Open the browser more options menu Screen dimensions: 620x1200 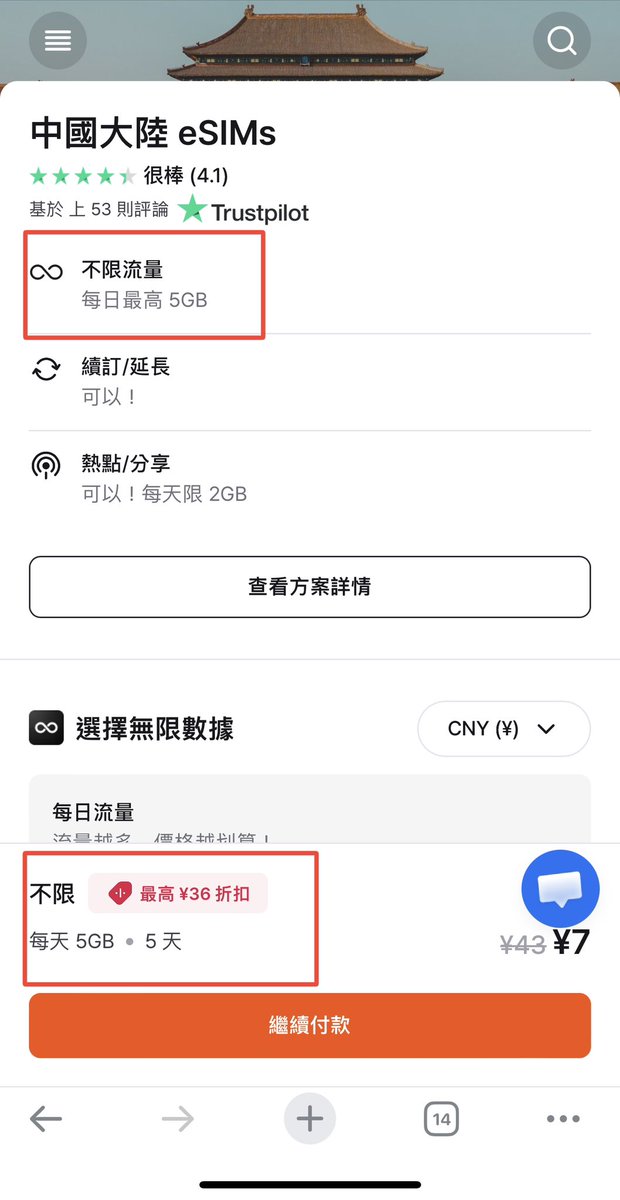(563, 1119)
